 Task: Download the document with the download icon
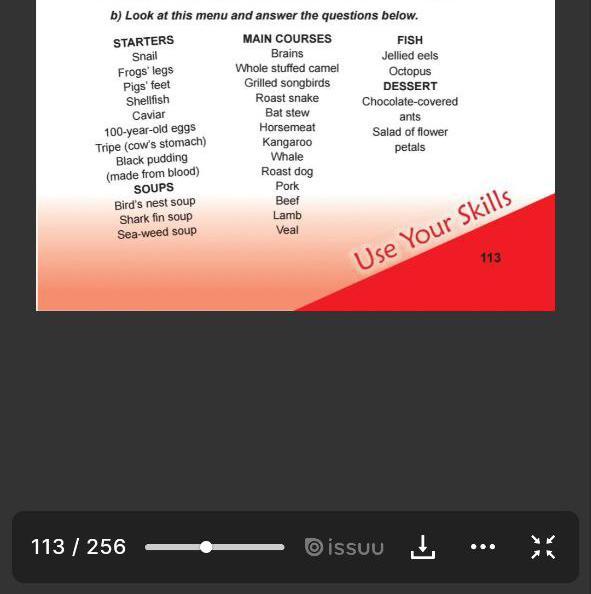coord(423,547)
